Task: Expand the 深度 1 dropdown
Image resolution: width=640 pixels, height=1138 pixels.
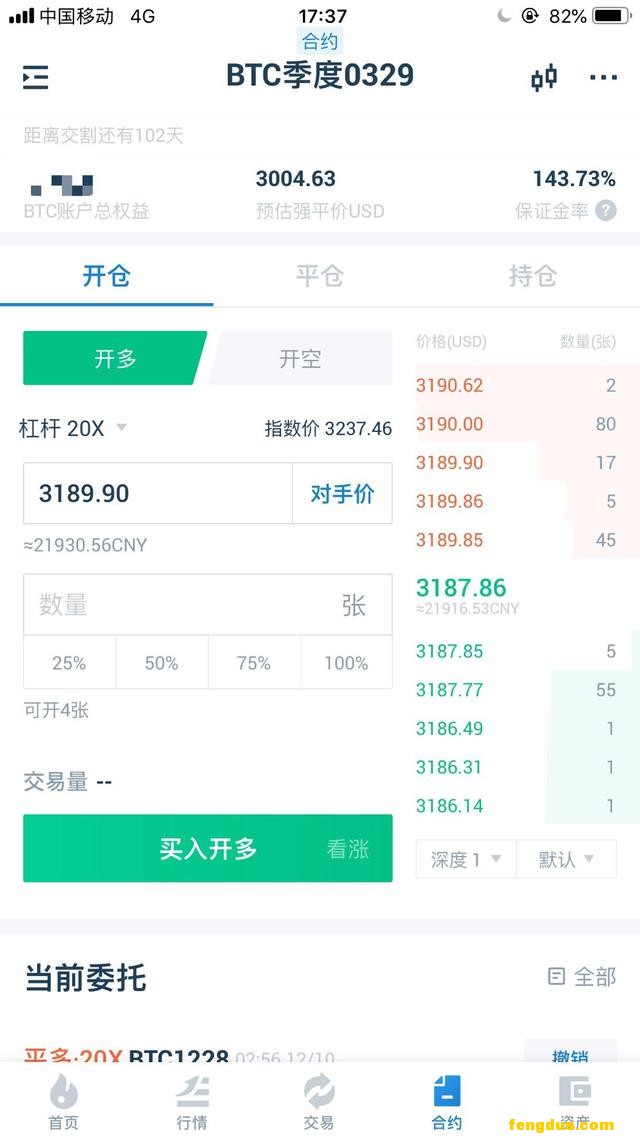Action: [465, 859]
